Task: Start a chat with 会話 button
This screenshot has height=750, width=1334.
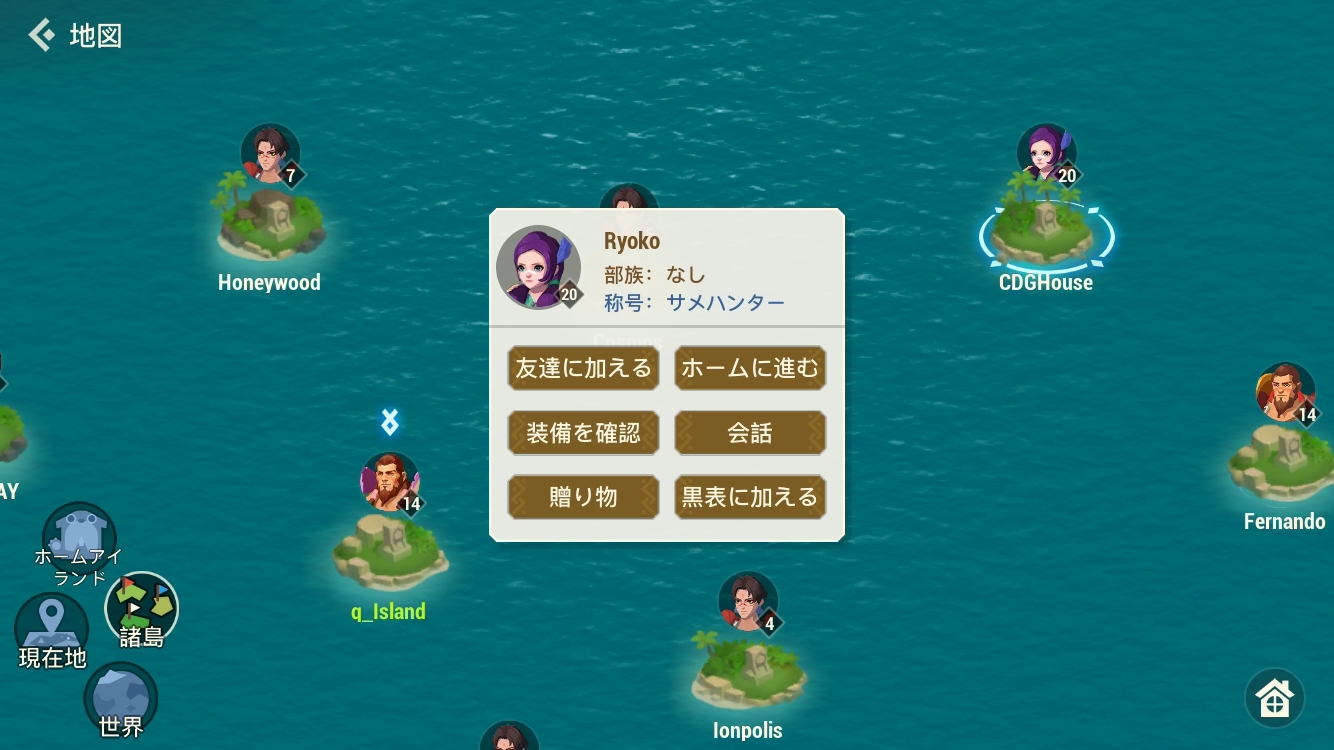Action: click(x=750, y=433)
